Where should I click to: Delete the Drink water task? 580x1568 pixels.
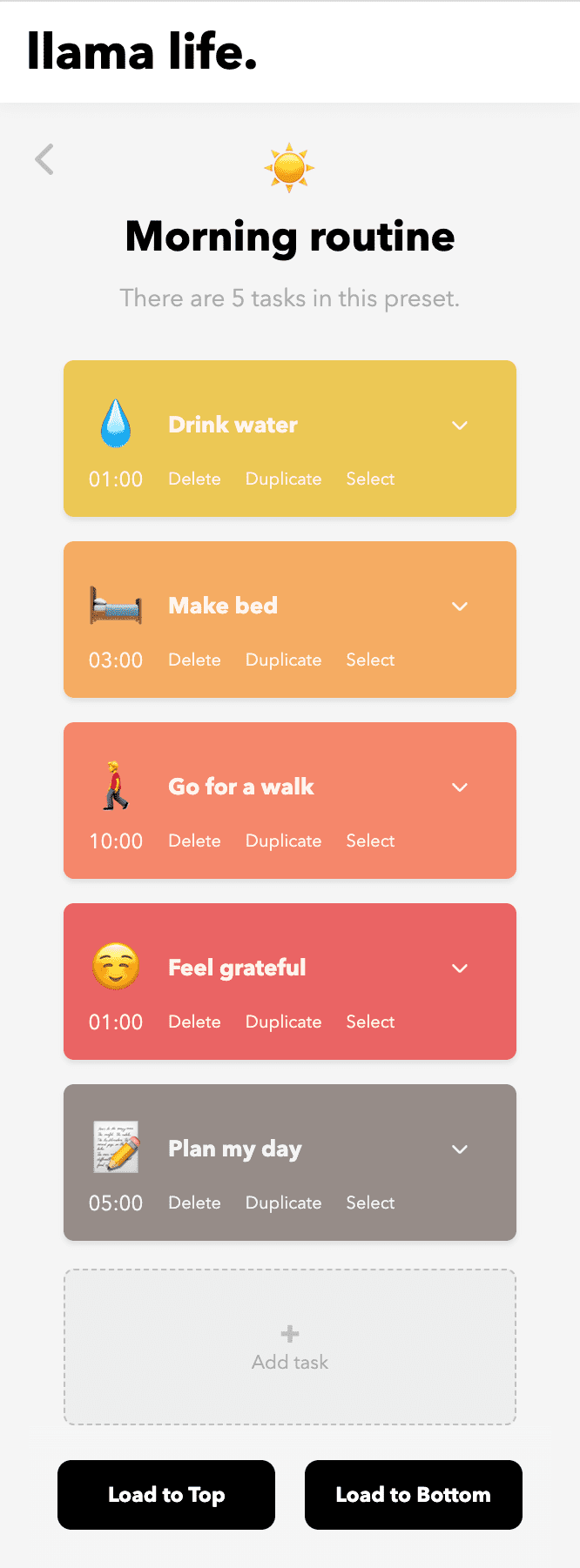pos(194,479)
